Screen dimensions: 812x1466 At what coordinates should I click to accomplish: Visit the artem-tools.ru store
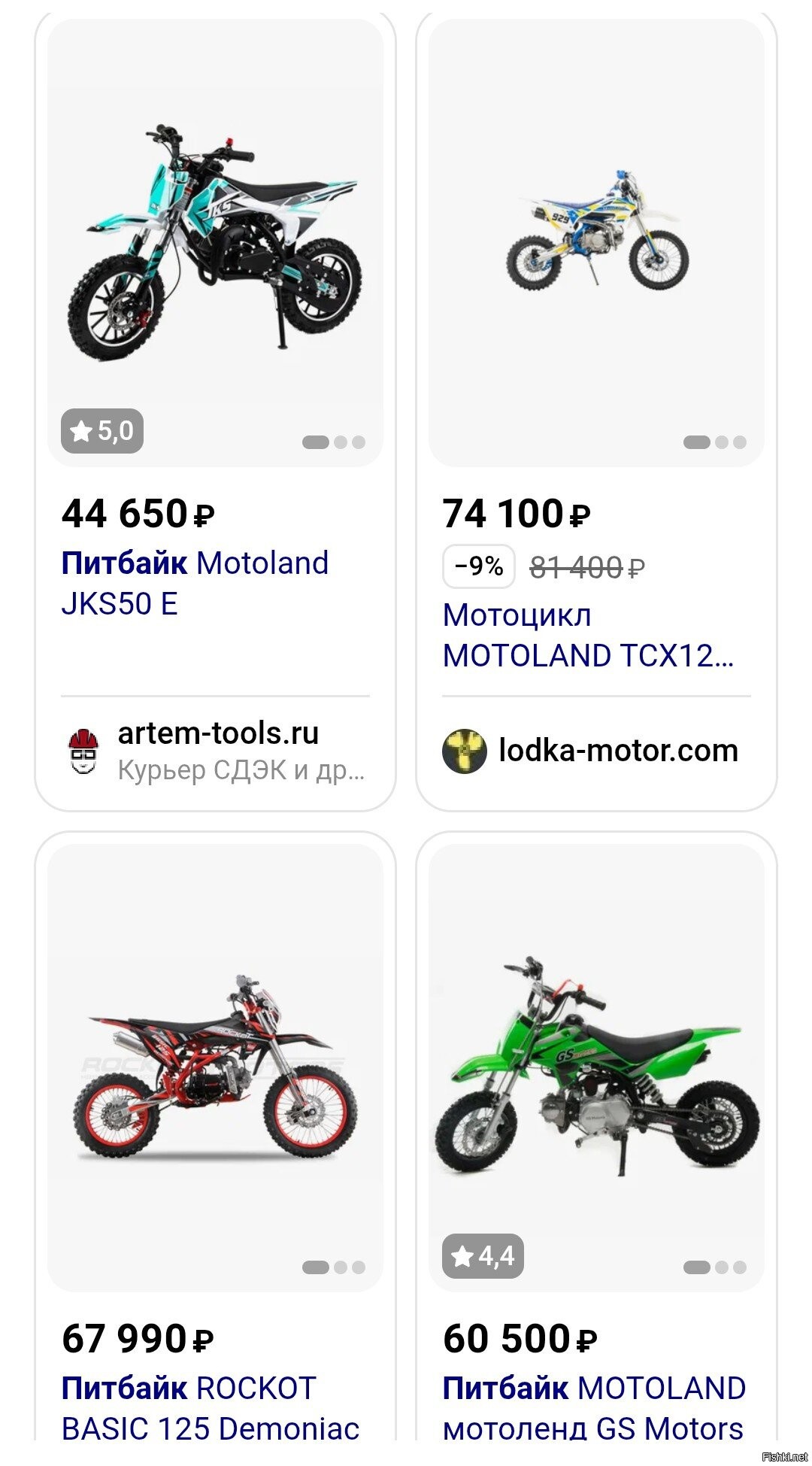coord(218,733)
